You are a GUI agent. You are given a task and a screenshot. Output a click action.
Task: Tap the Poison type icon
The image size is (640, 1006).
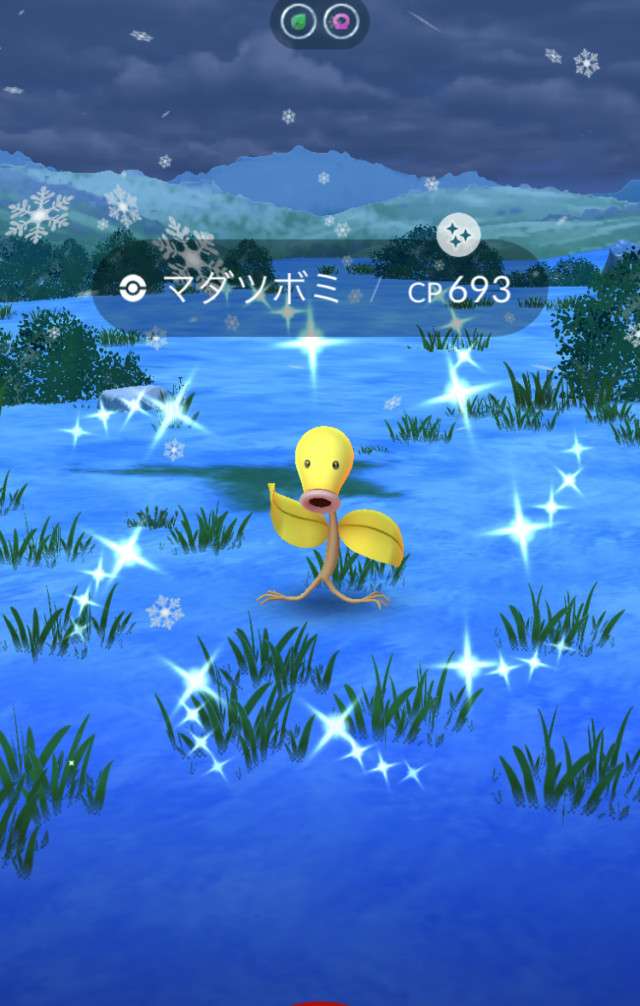[x=342, y=22]
